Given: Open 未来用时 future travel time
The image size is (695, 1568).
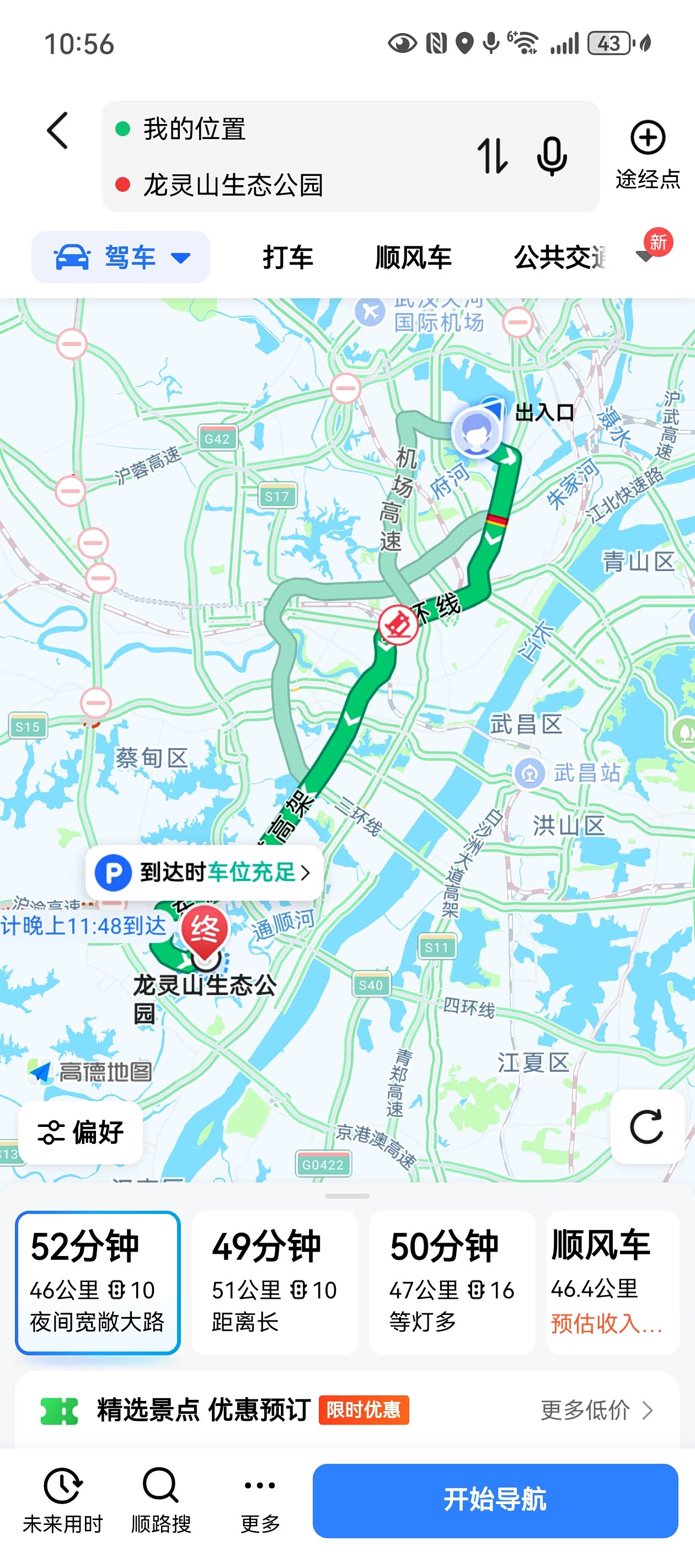Looking at the screenshot, I should click(x=63, y=1499).
